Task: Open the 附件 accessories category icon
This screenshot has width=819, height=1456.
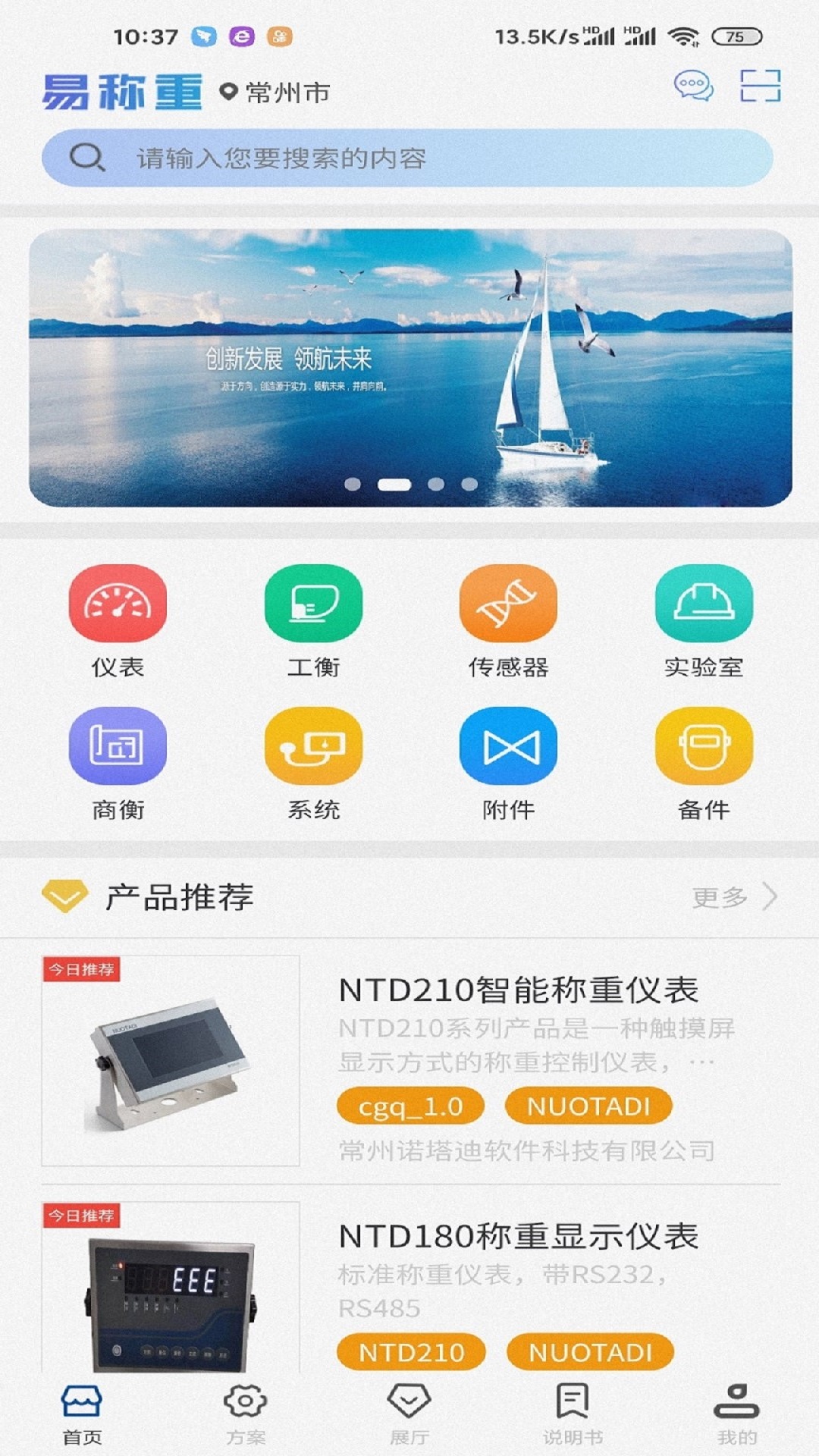Action: pos(507,747)
